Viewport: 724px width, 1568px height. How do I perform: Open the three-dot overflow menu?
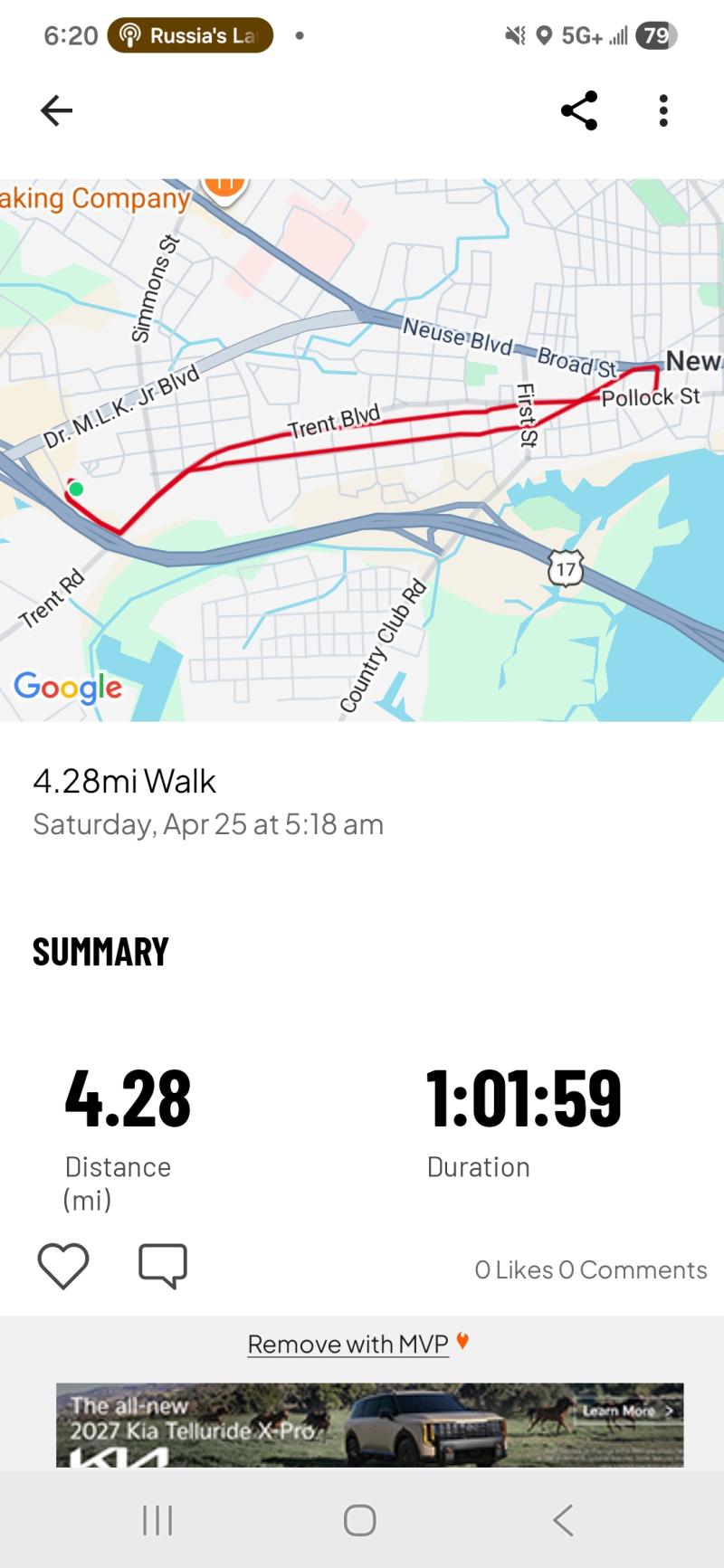(663, 110)
